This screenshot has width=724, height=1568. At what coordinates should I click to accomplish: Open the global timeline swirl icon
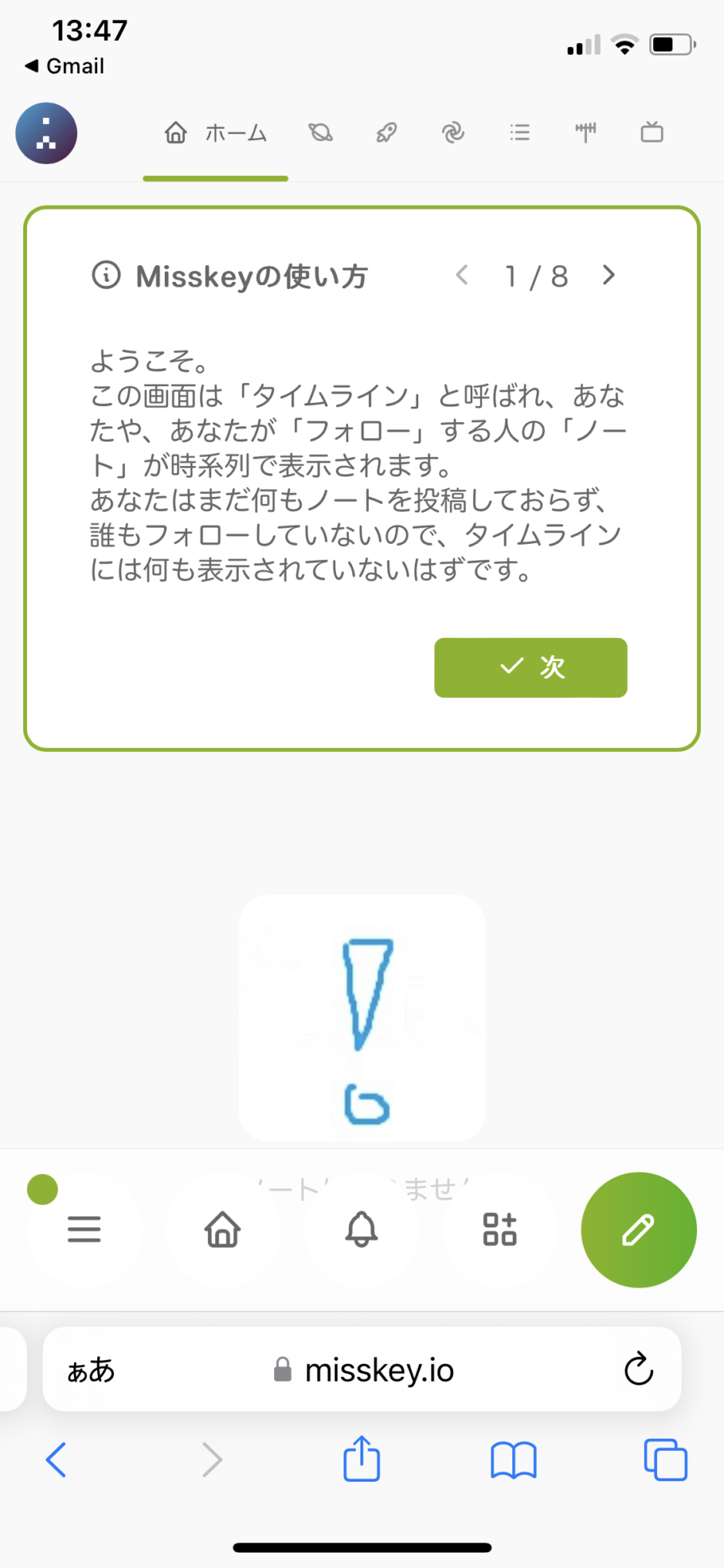453,133
